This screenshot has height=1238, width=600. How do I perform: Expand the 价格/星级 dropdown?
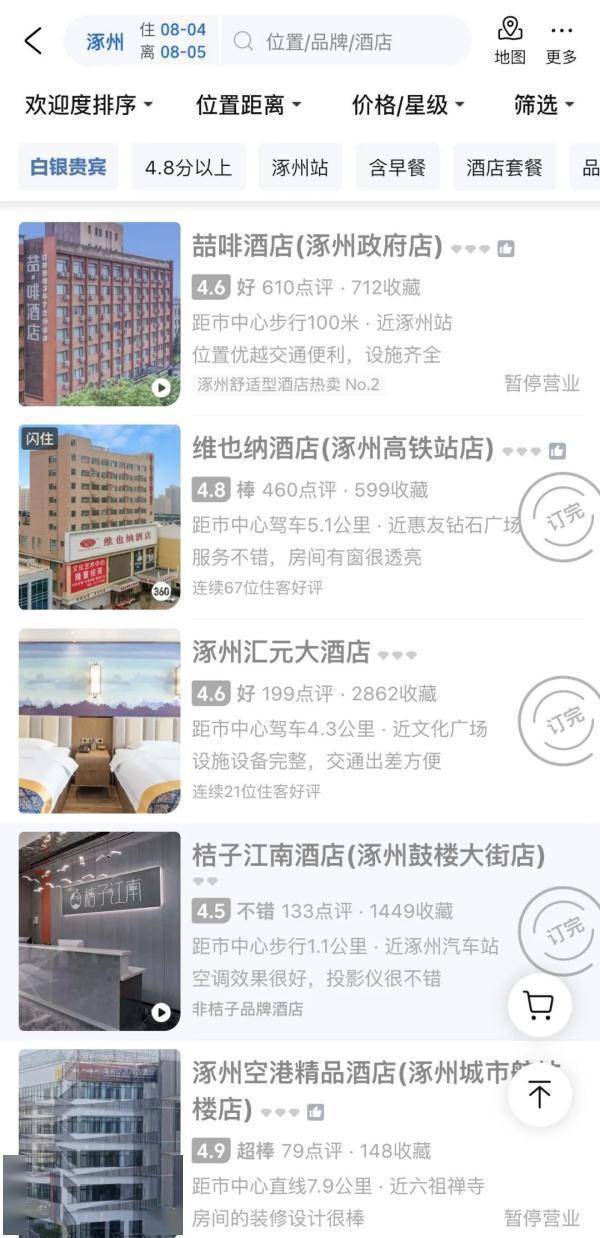[x=408, y=105]
